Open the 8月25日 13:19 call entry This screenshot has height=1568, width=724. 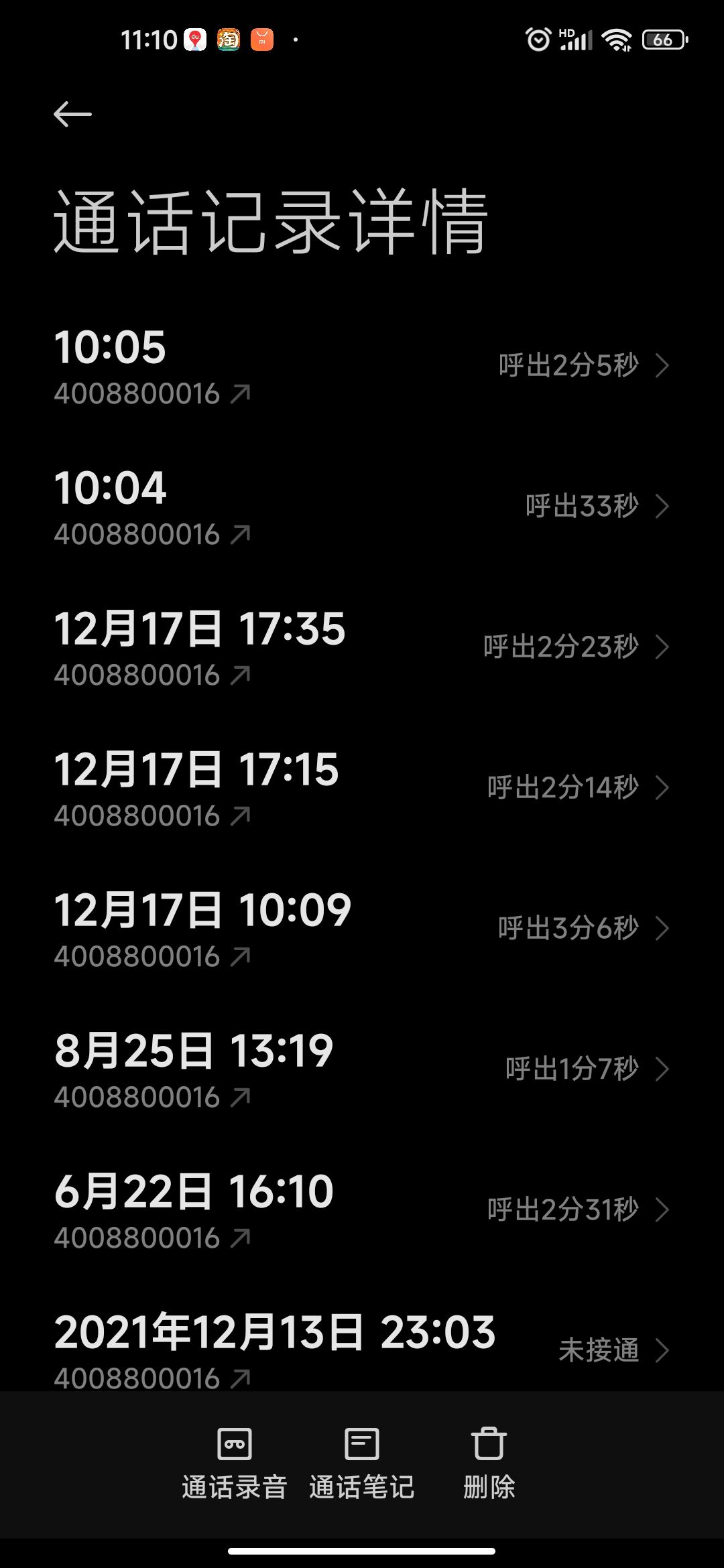[x=362, y=1069]
